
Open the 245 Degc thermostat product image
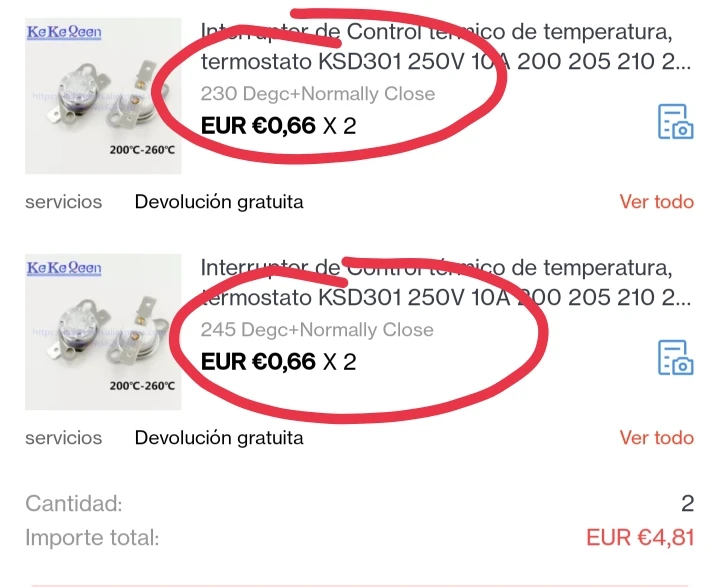pos(103,331)
